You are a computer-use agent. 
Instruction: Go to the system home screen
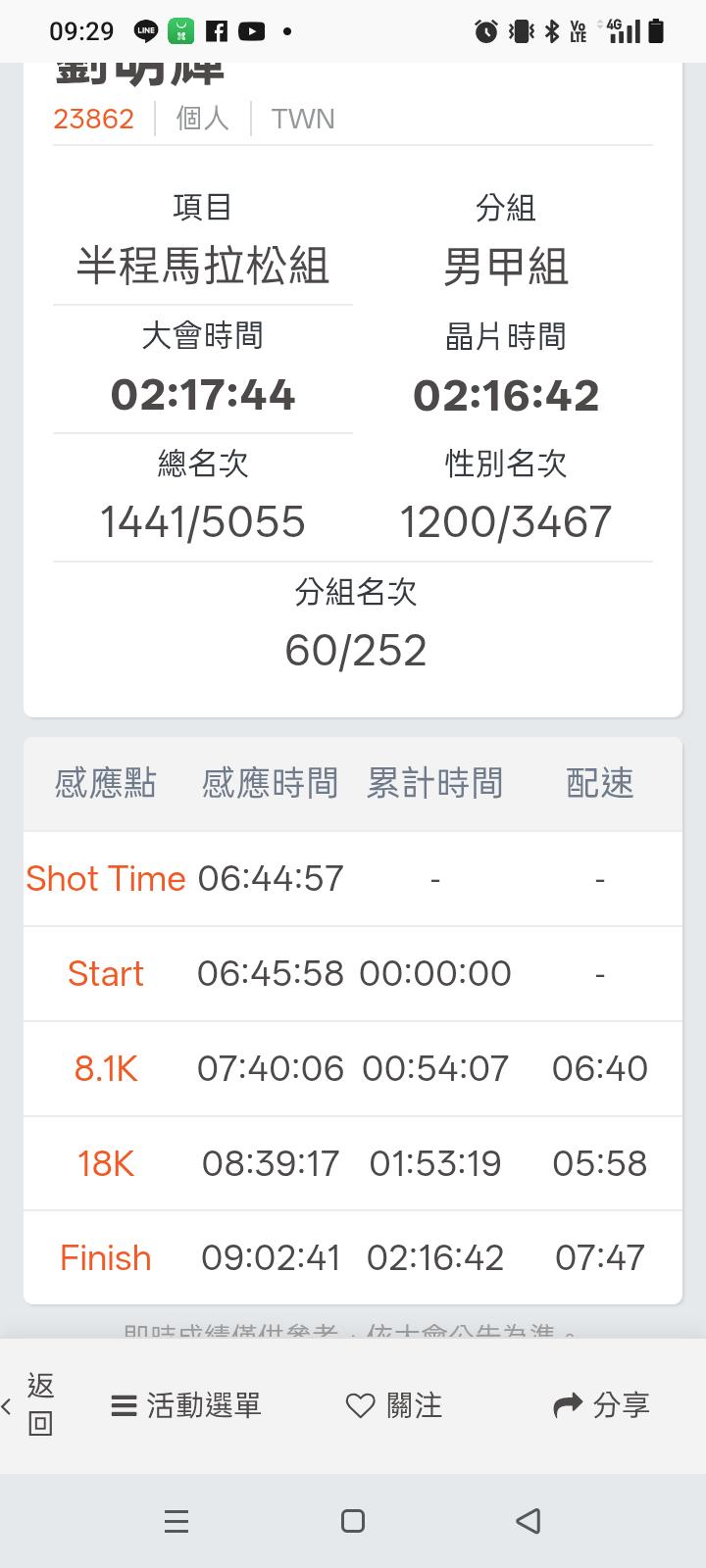(x=353, y=1521)
